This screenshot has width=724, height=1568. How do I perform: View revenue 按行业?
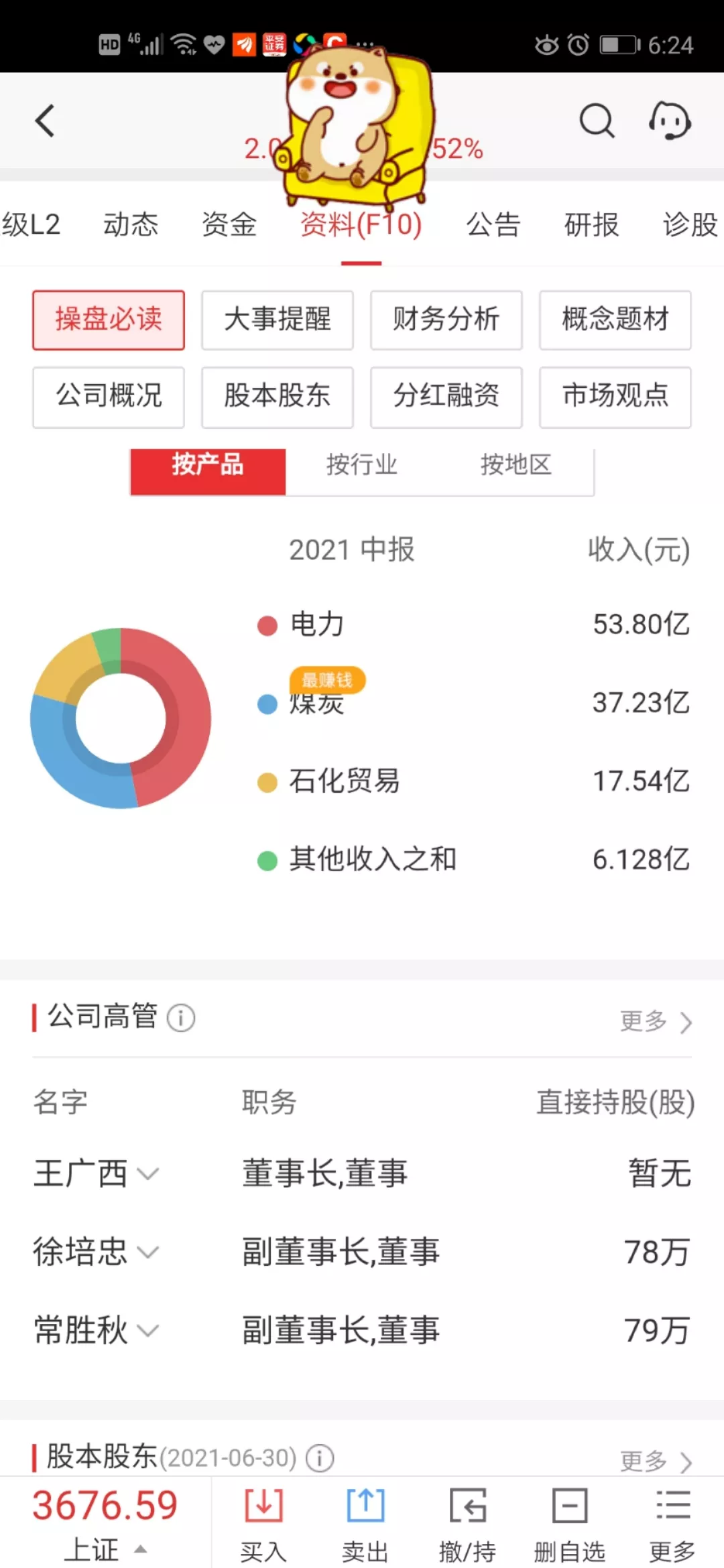coord(362,465)
